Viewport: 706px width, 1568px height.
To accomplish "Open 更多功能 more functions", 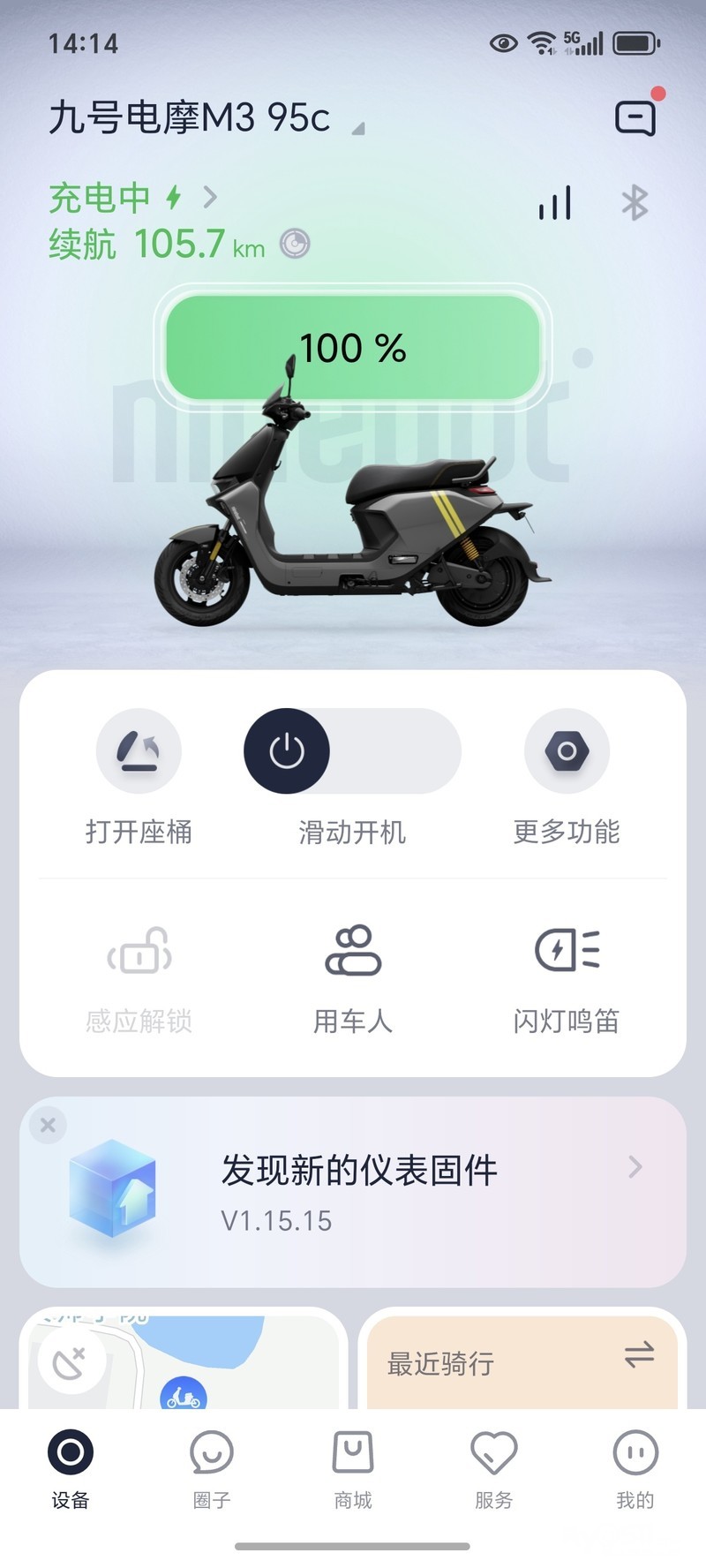I will tap(567, 751).
